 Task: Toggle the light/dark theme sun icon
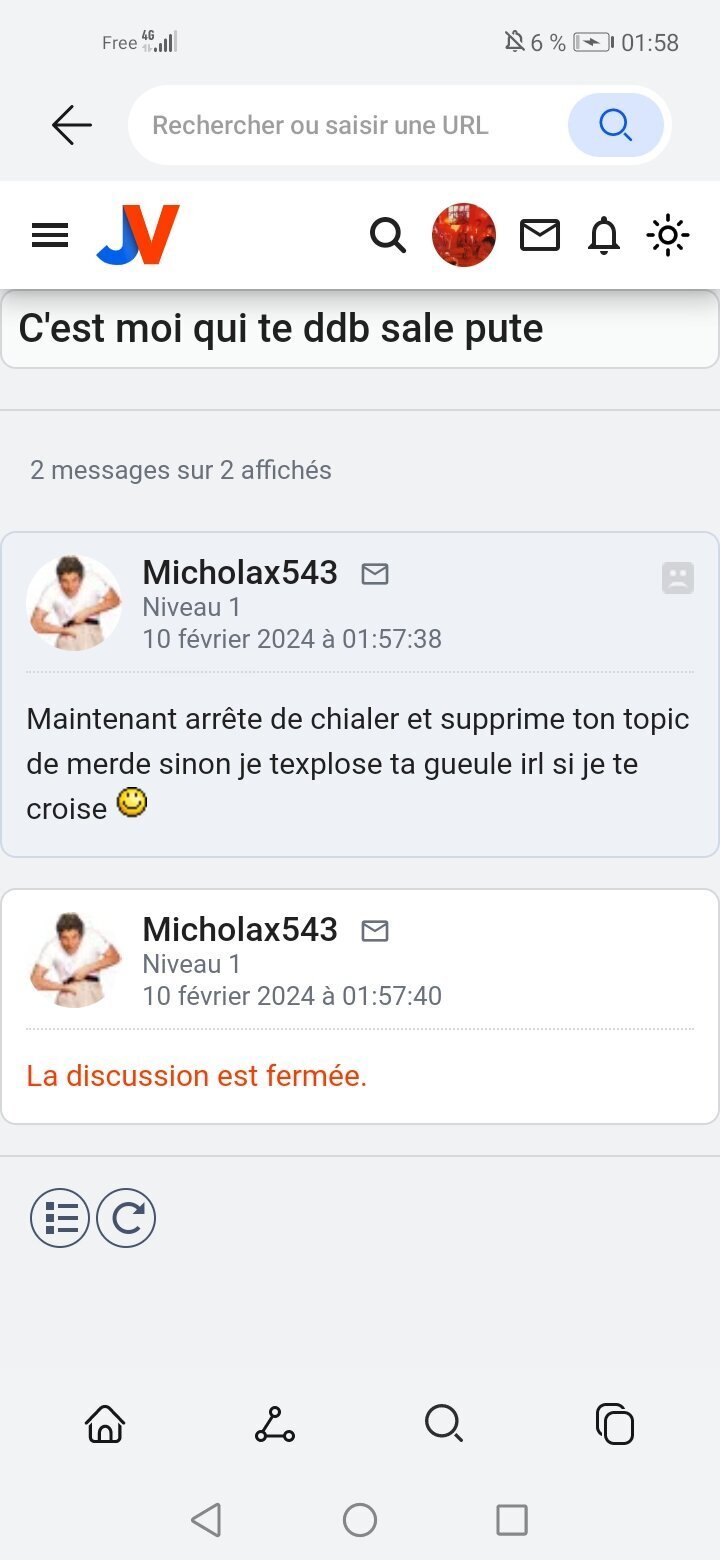pyautogui.click(x=668, y=236)
